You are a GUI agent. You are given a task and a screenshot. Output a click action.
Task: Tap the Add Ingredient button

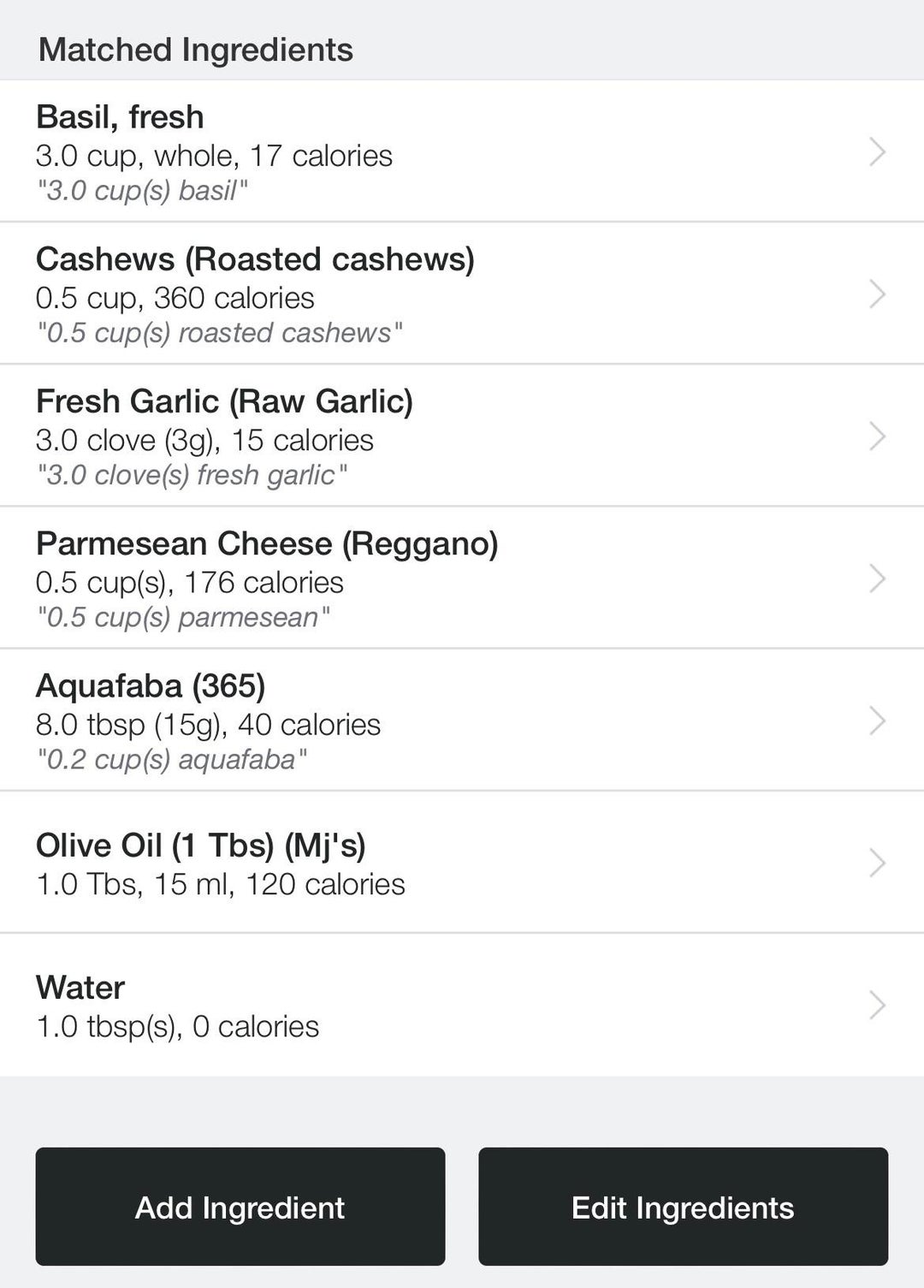pyautogui.click(x=240, y=1207)
